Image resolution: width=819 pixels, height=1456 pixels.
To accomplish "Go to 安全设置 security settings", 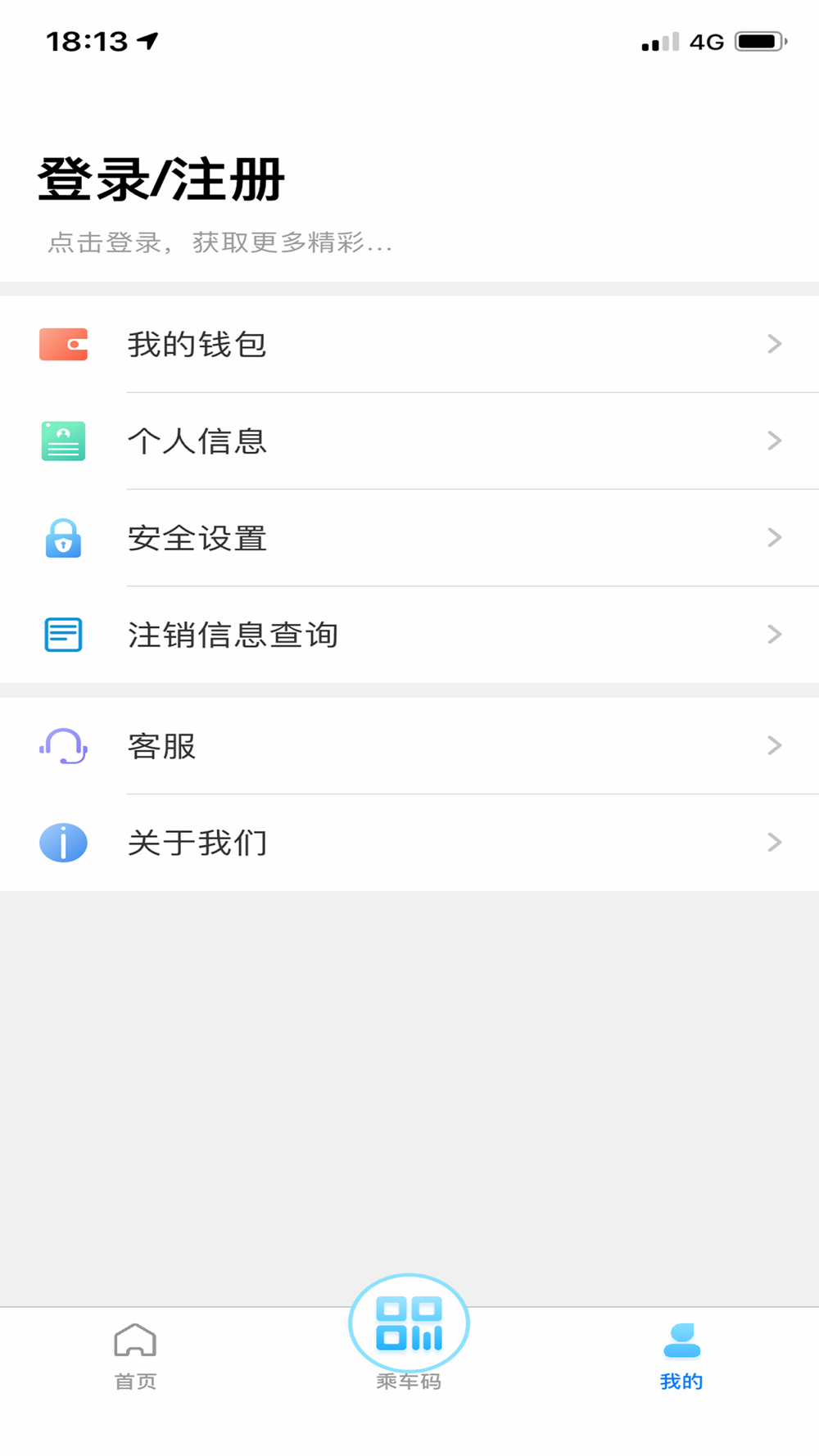I will (x=409, y=538).
